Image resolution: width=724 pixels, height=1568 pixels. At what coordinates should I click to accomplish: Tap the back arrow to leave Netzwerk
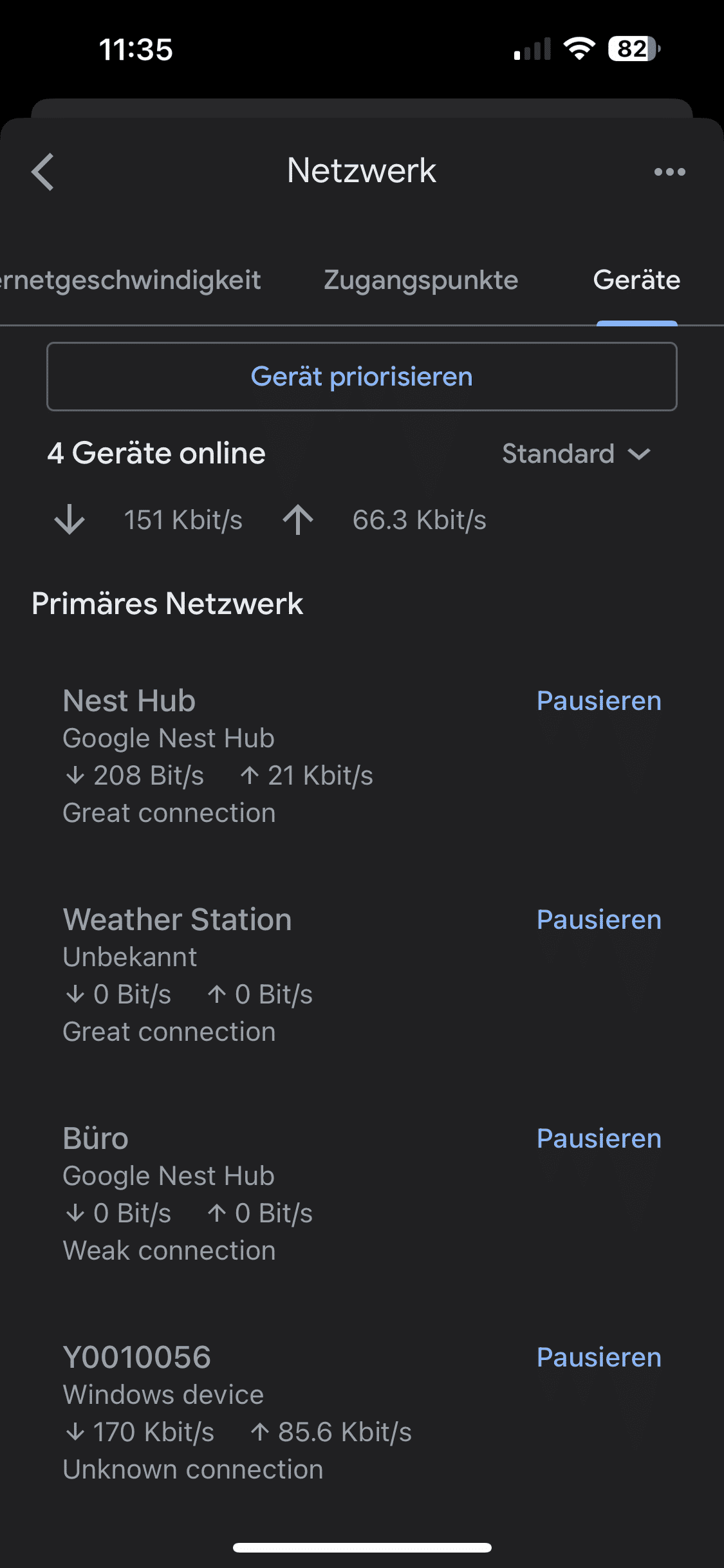click(42, 171)
